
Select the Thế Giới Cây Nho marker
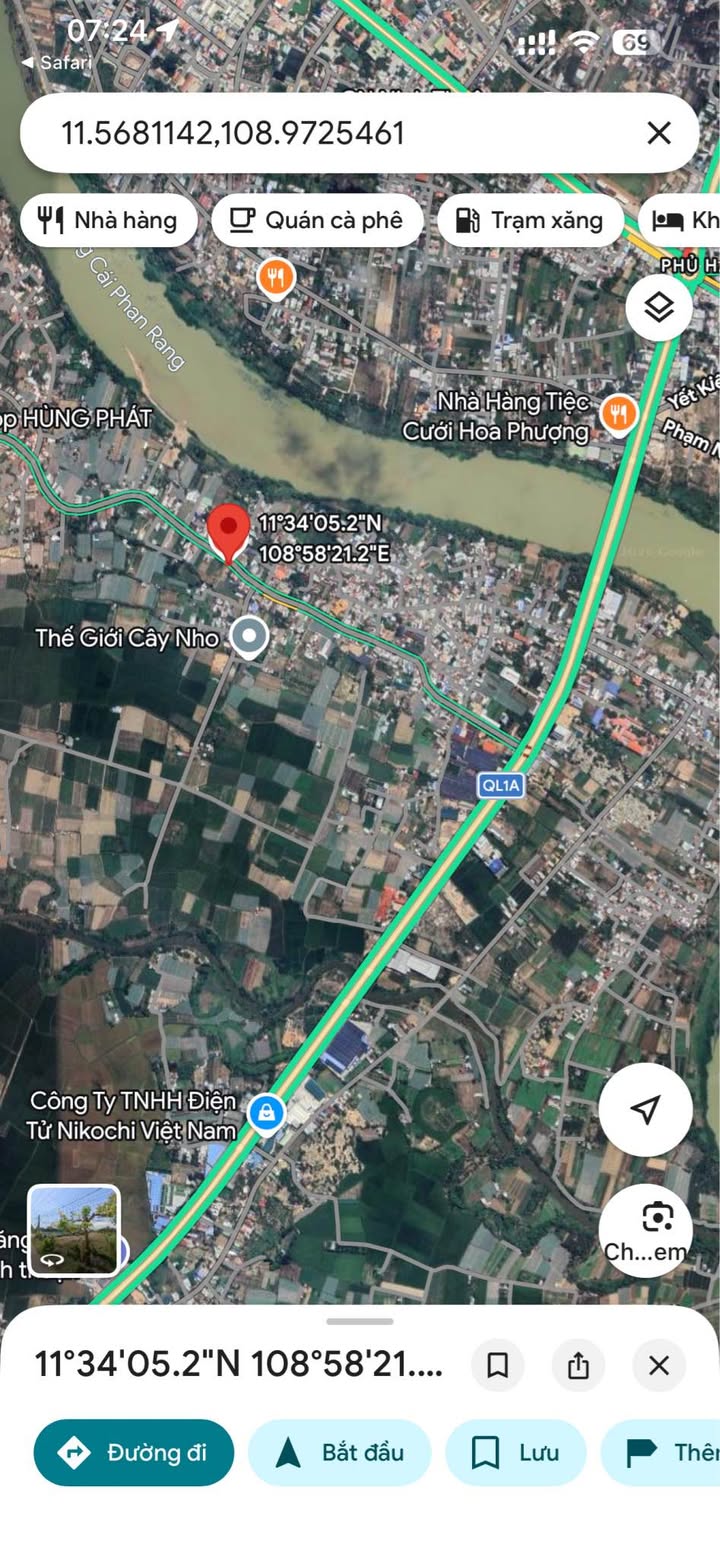(x=248, y=635)
